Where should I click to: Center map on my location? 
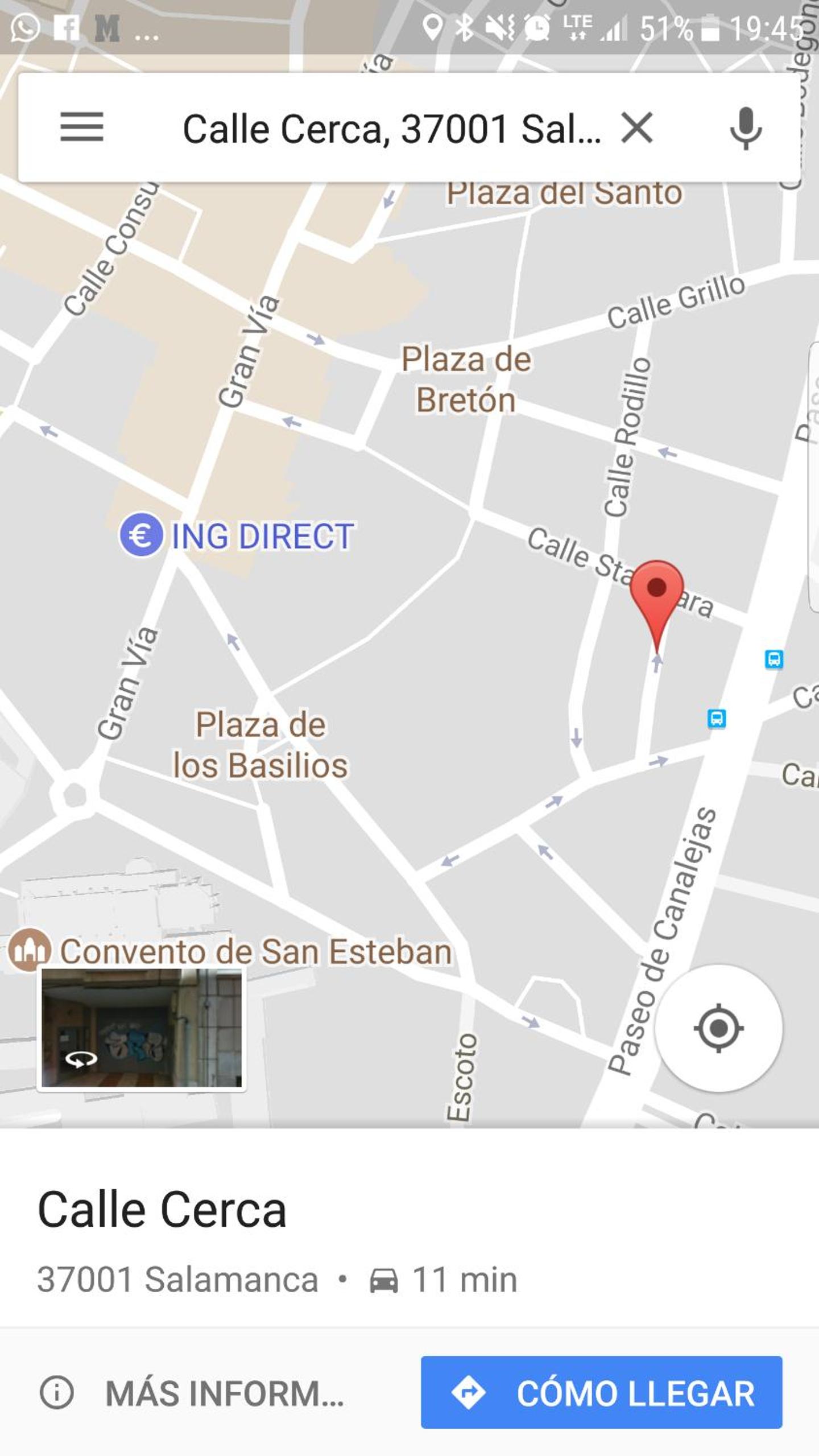[x=718, y=1028]
